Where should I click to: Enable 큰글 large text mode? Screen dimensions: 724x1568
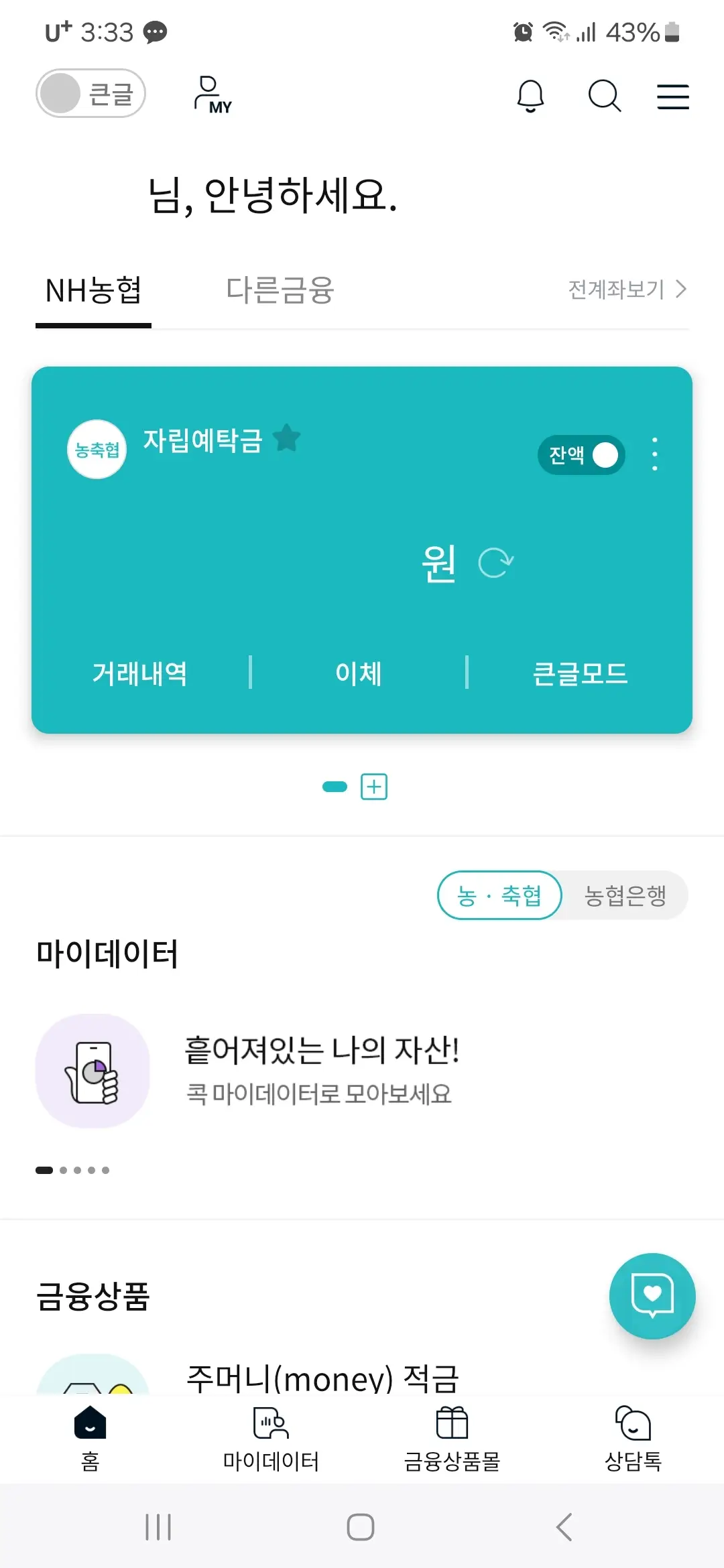90,93
